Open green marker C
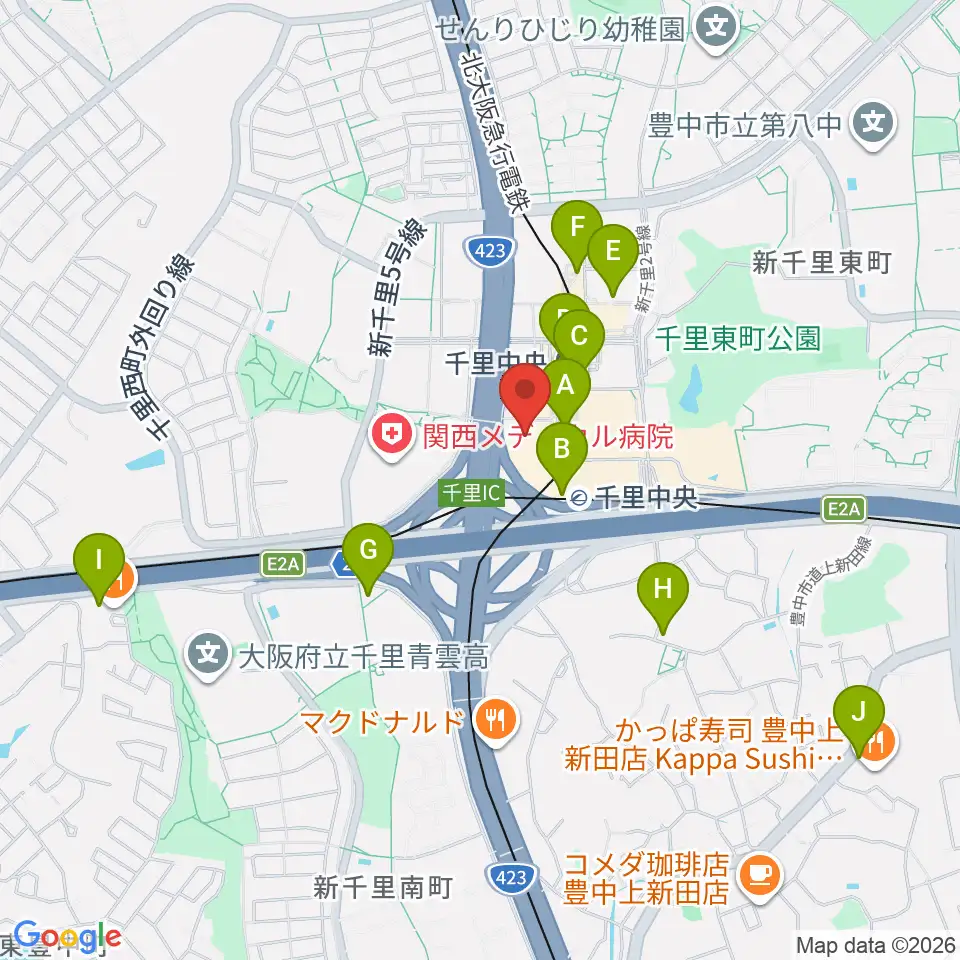This screenshot has height=960, width=960. (579, 337)
